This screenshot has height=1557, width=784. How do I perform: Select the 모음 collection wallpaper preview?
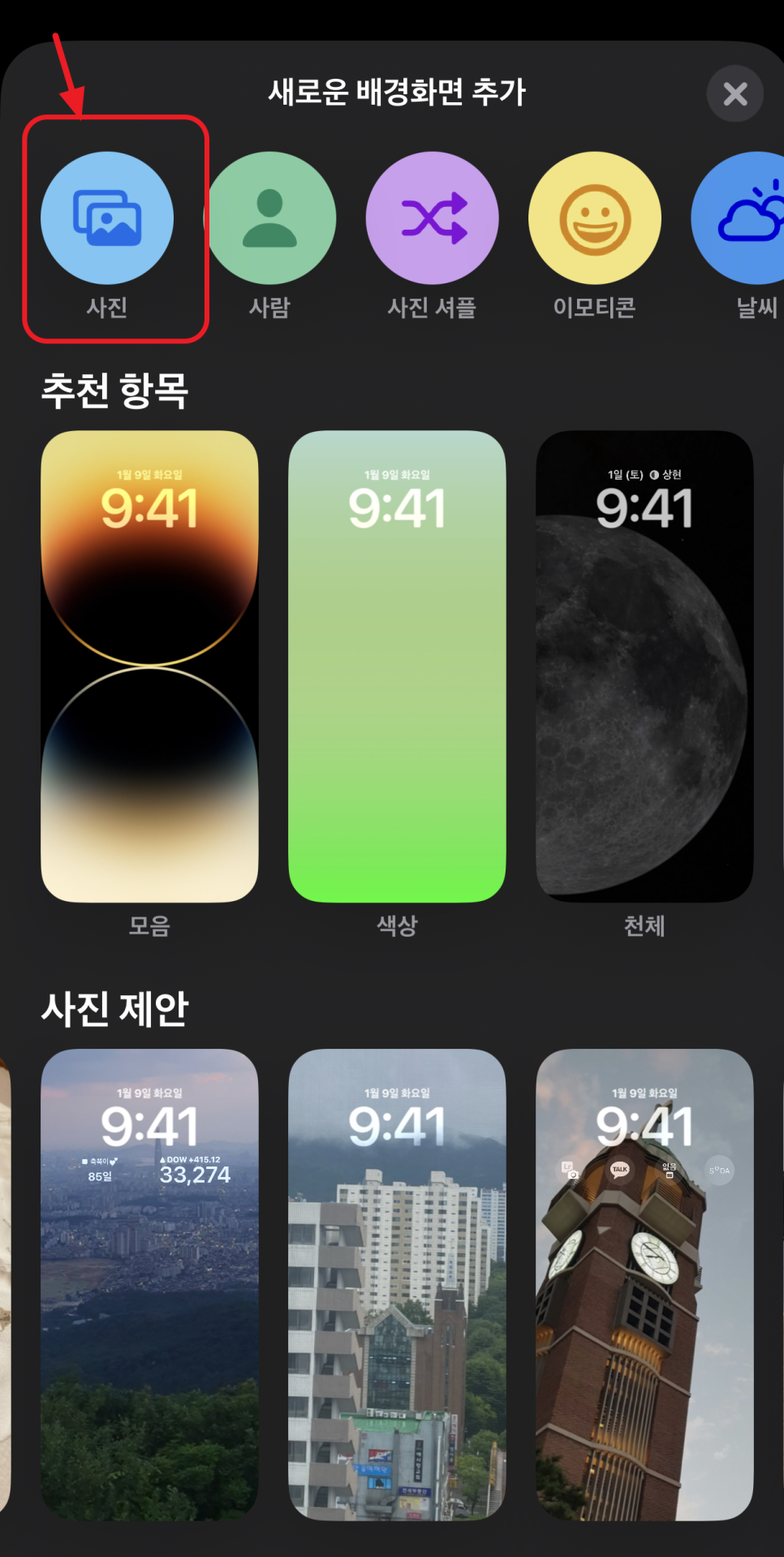tap(149, 666)
